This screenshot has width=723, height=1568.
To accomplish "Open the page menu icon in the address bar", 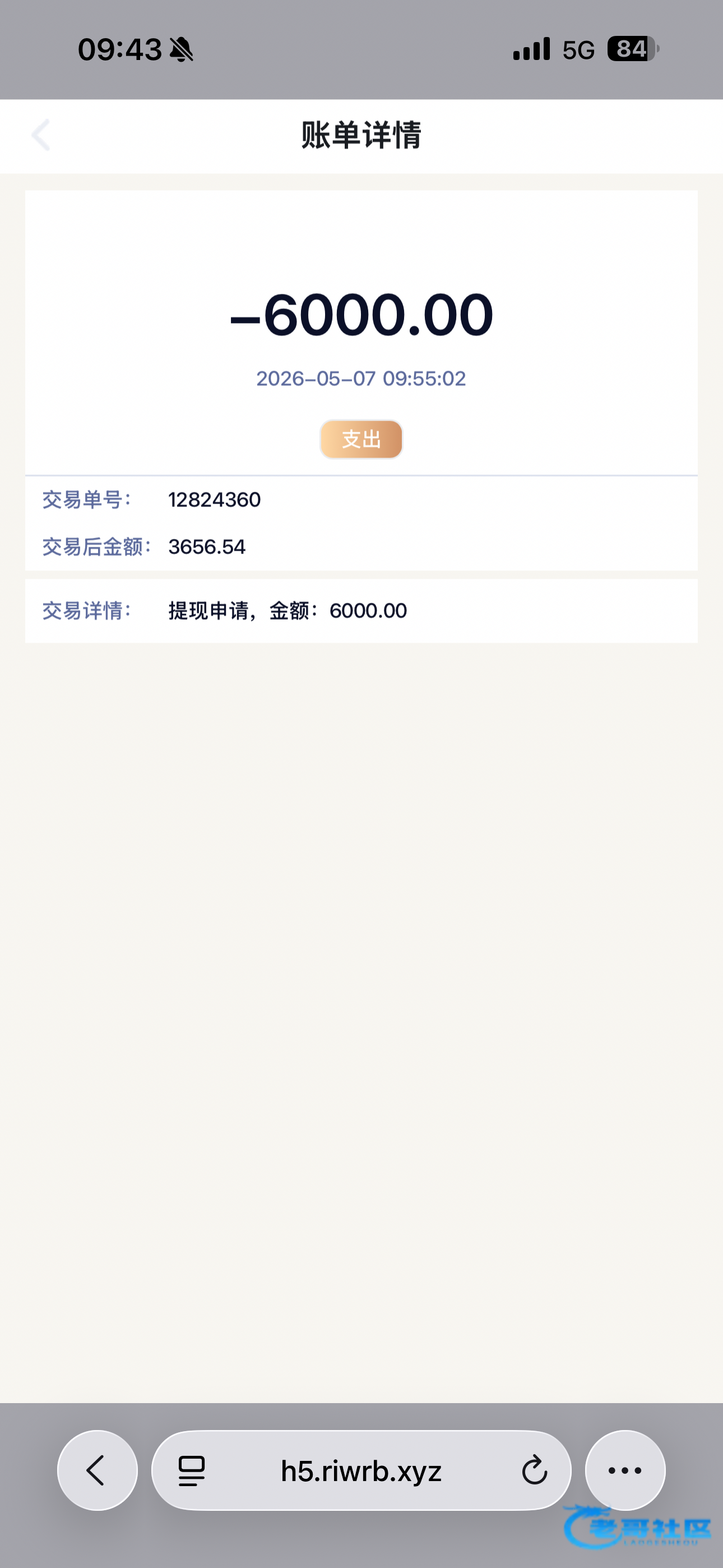I will (192, 1470).
